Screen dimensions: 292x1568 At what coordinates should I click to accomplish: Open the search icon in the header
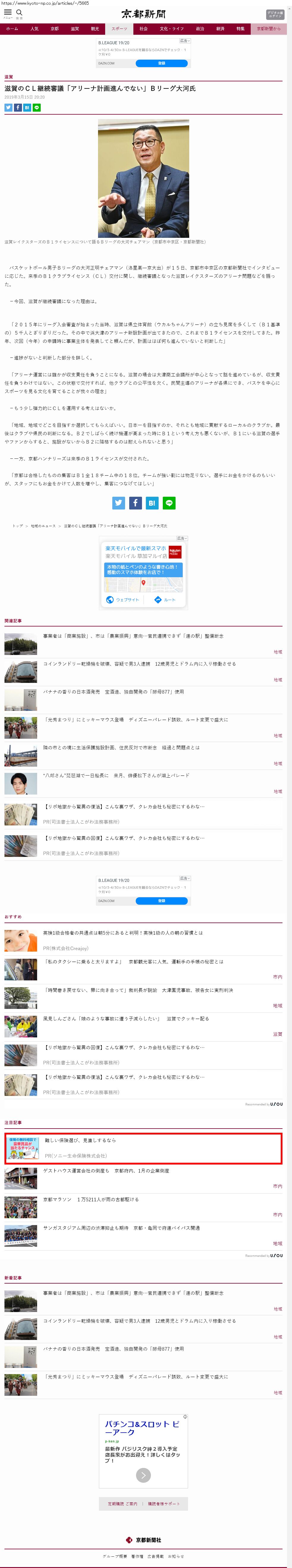[x=20, y=13]
